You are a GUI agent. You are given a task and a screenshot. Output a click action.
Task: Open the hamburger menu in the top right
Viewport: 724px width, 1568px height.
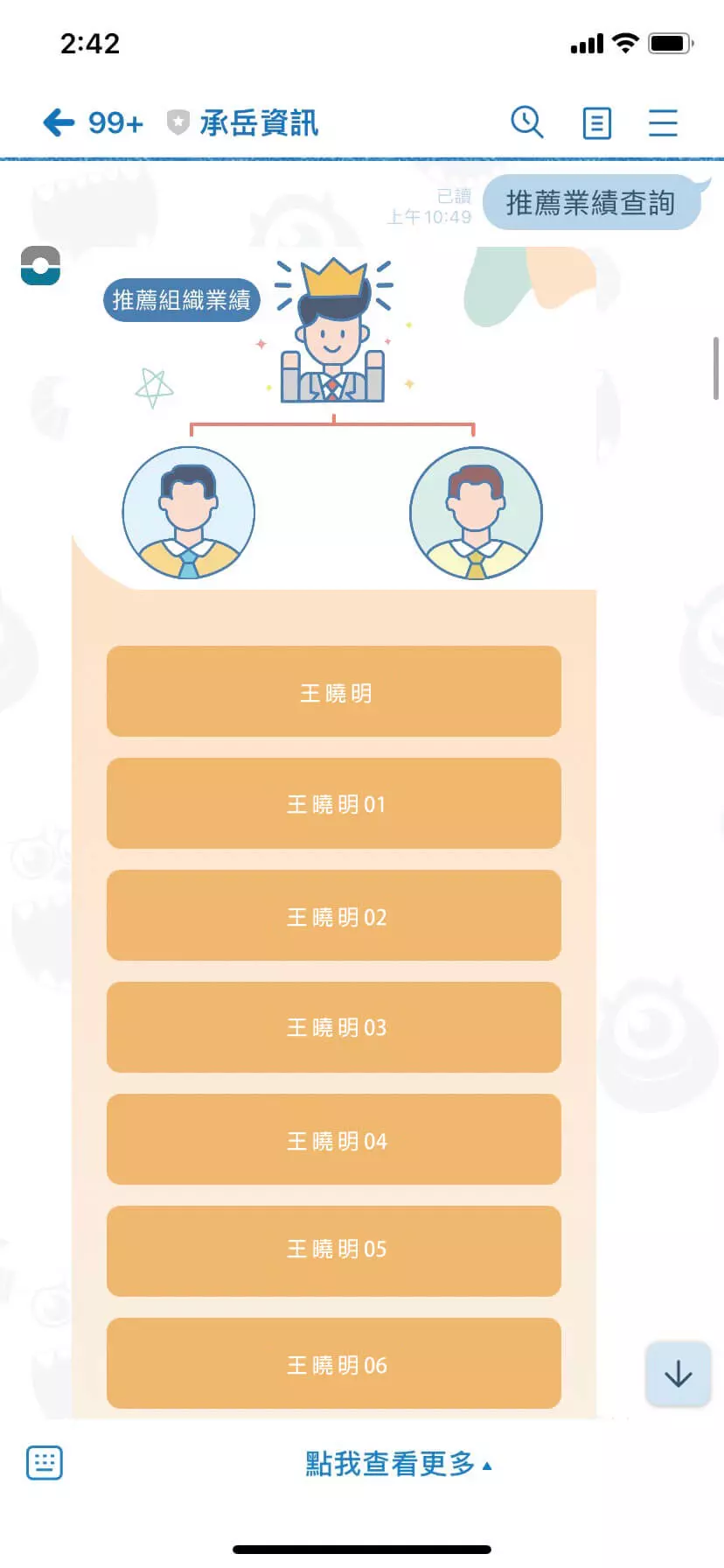[x=663, y=122]
